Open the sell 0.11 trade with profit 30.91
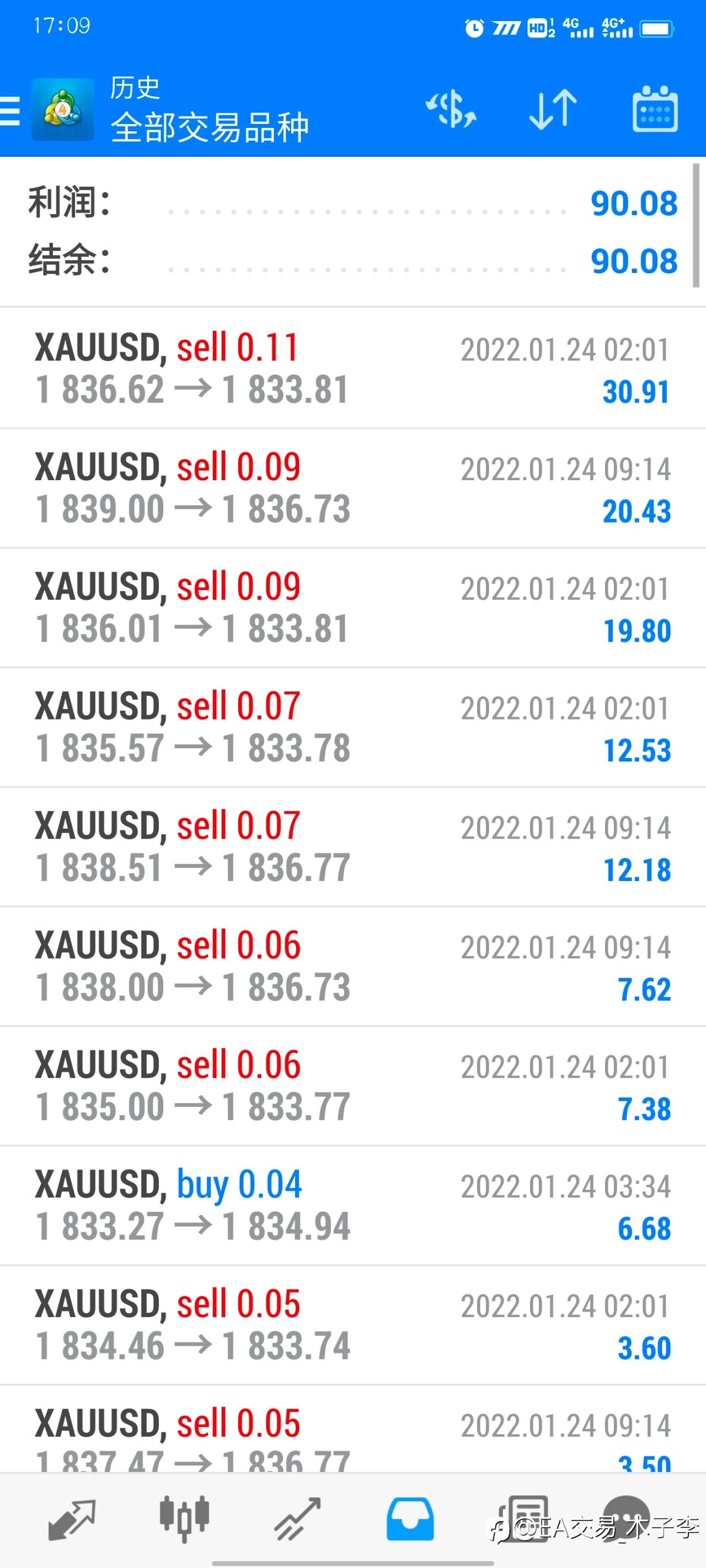 [x=352, y=368]
